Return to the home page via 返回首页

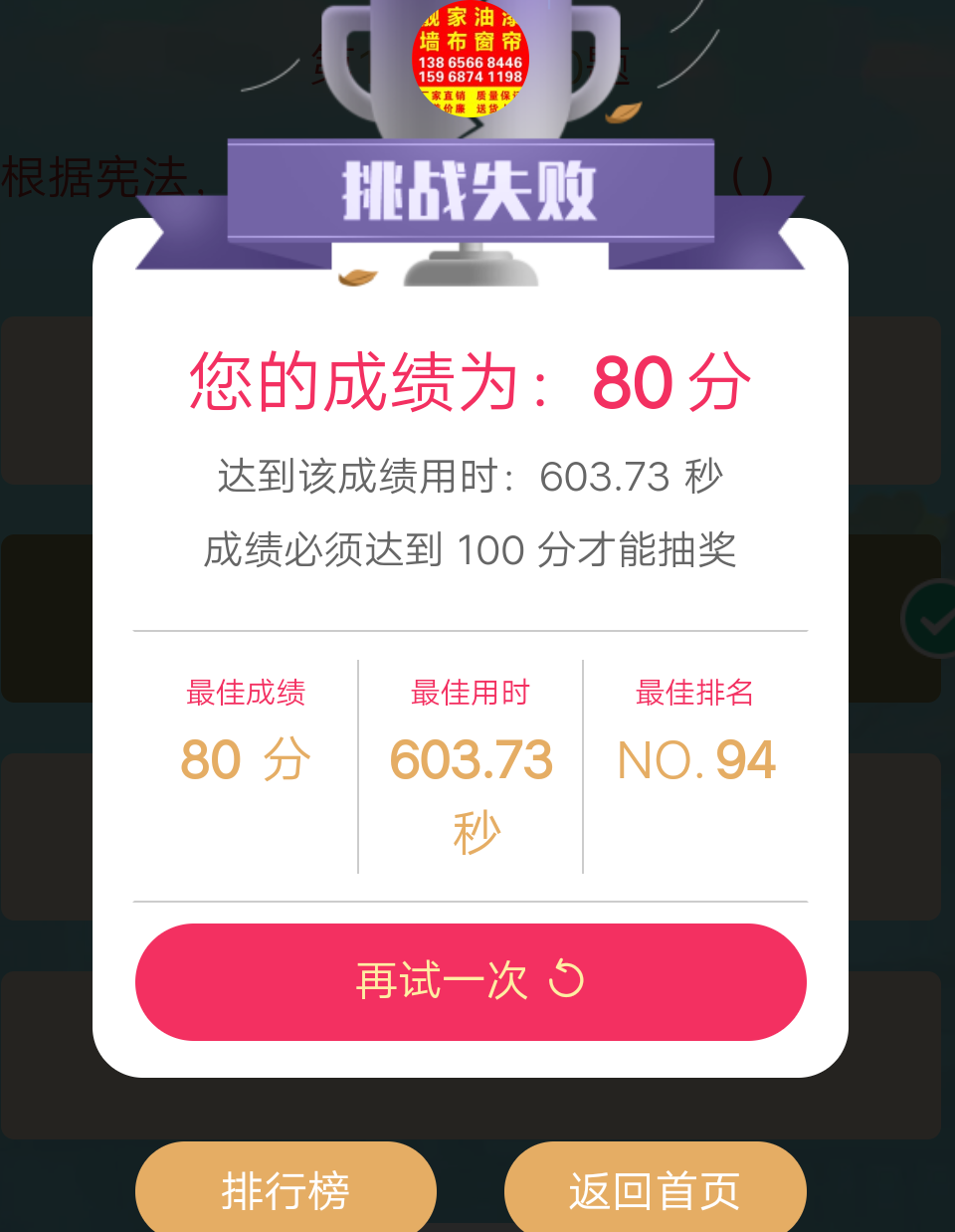(655, 1189)
